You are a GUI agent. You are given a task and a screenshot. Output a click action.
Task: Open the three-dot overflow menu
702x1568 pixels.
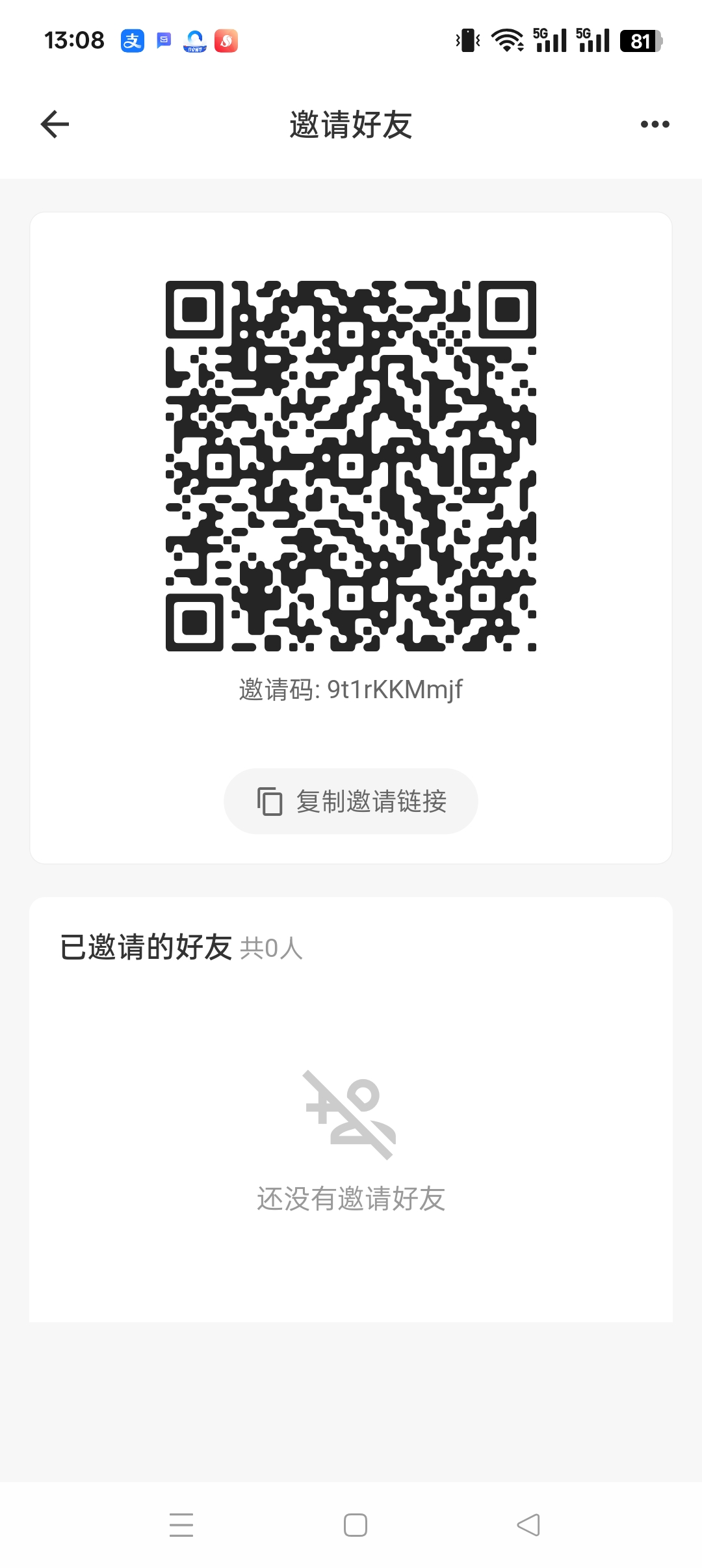pos(655,124)
